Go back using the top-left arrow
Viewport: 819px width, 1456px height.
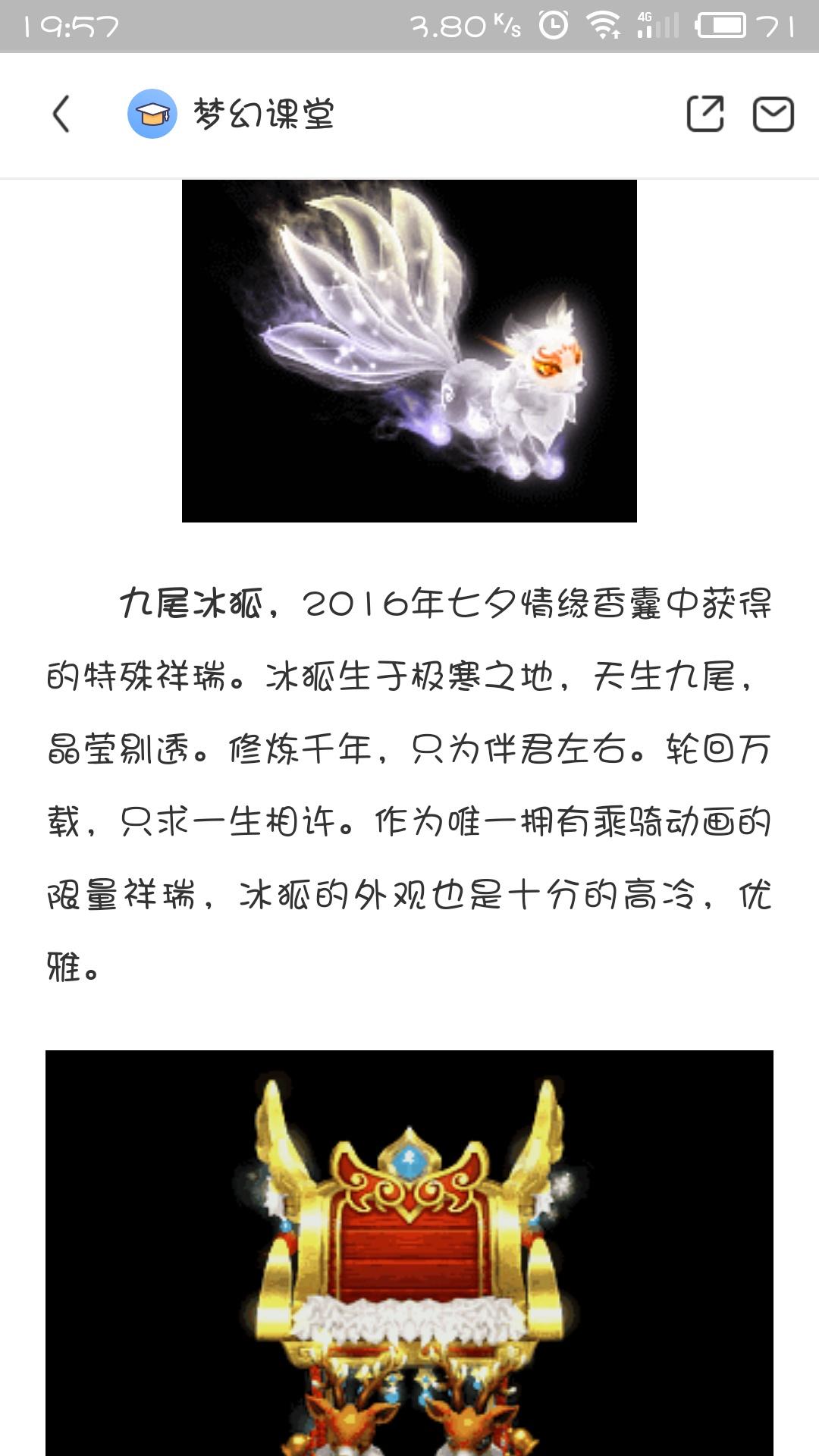coord(61,115)
